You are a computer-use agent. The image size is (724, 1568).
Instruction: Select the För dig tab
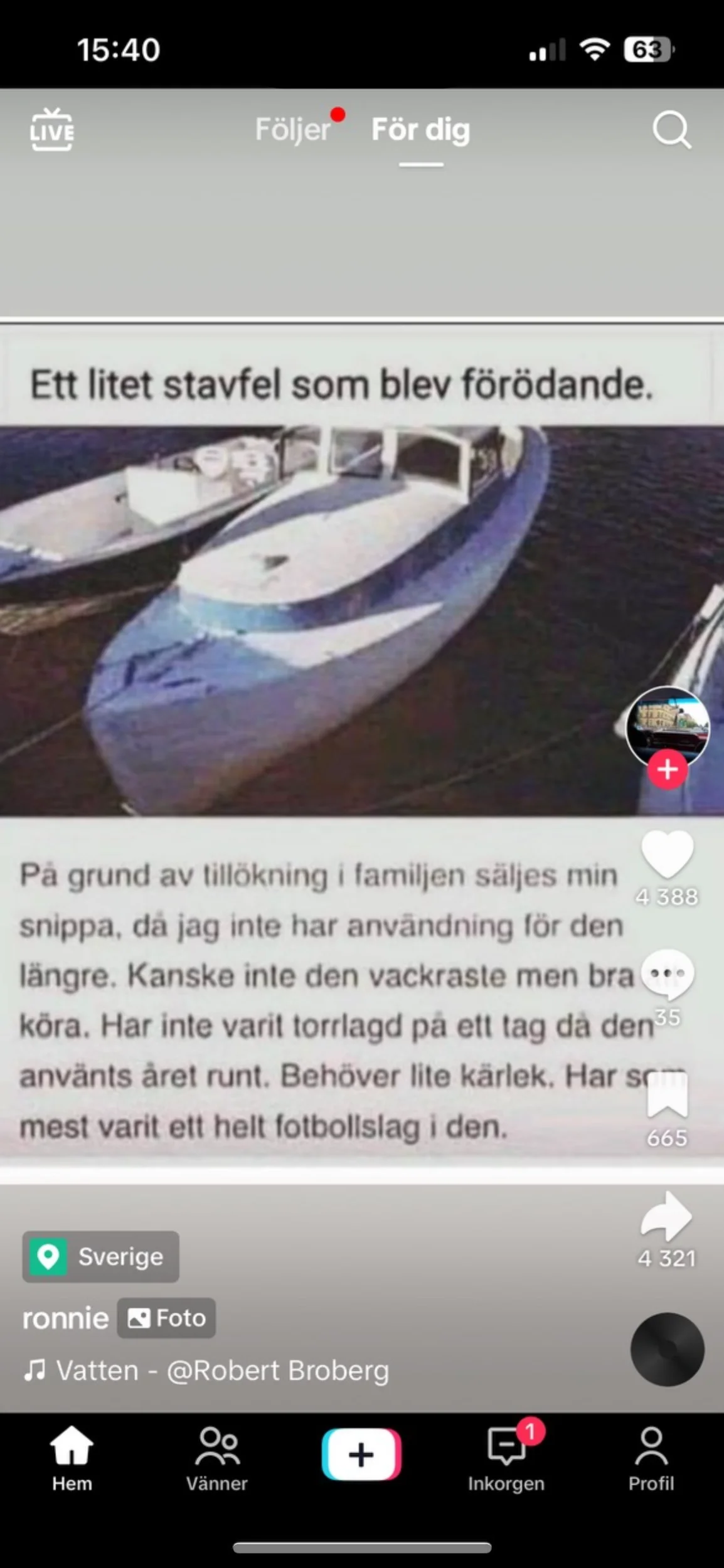point(420,130)
